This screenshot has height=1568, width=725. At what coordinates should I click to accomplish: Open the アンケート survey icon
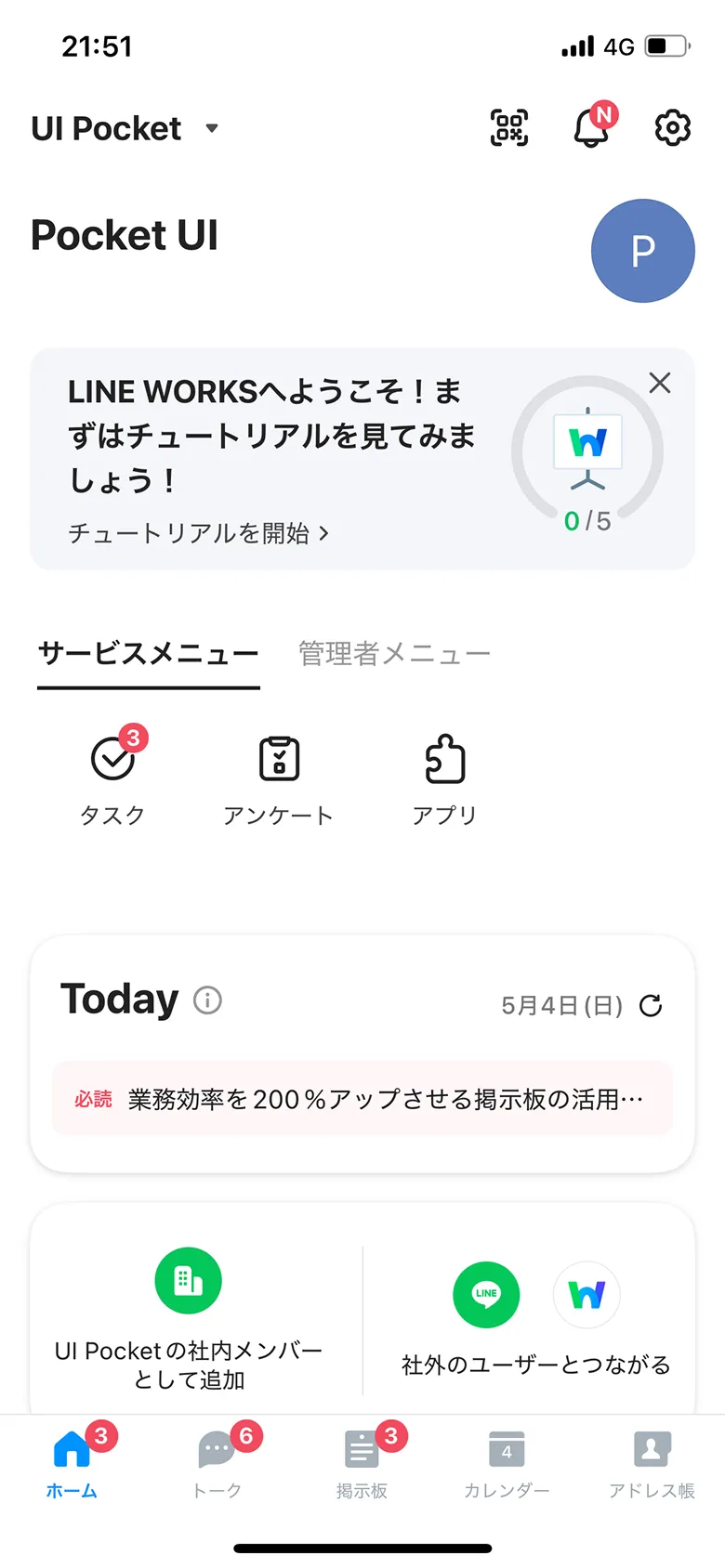click(278, 760)
